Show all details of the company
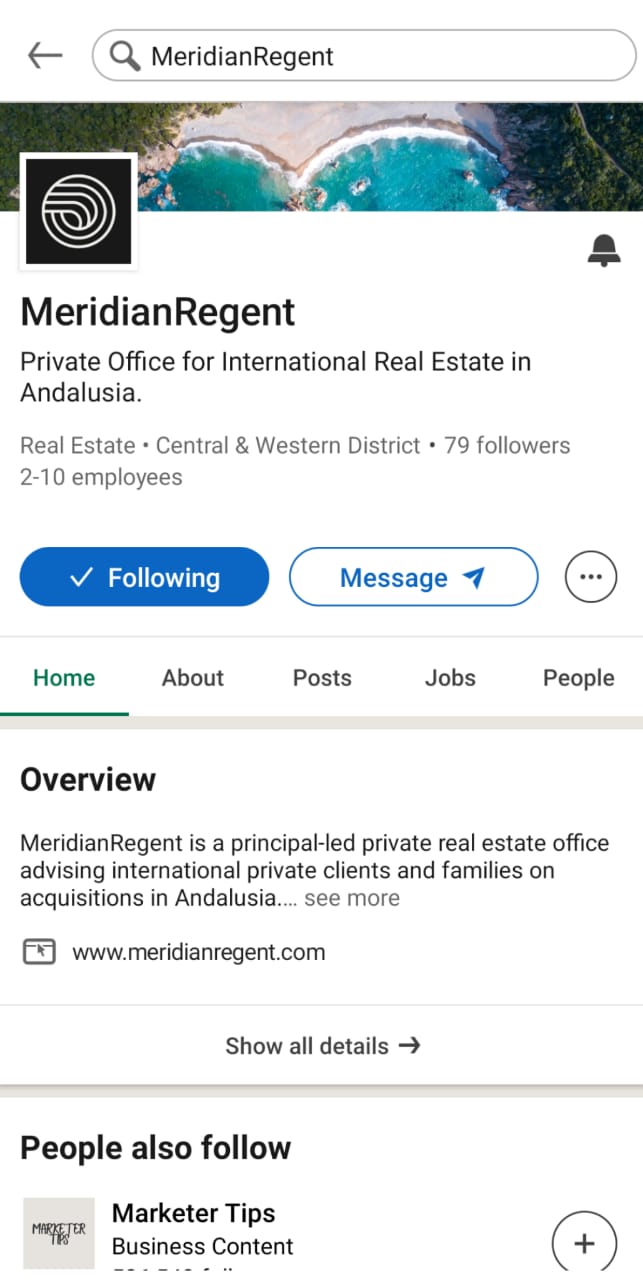 [322, 1046]
